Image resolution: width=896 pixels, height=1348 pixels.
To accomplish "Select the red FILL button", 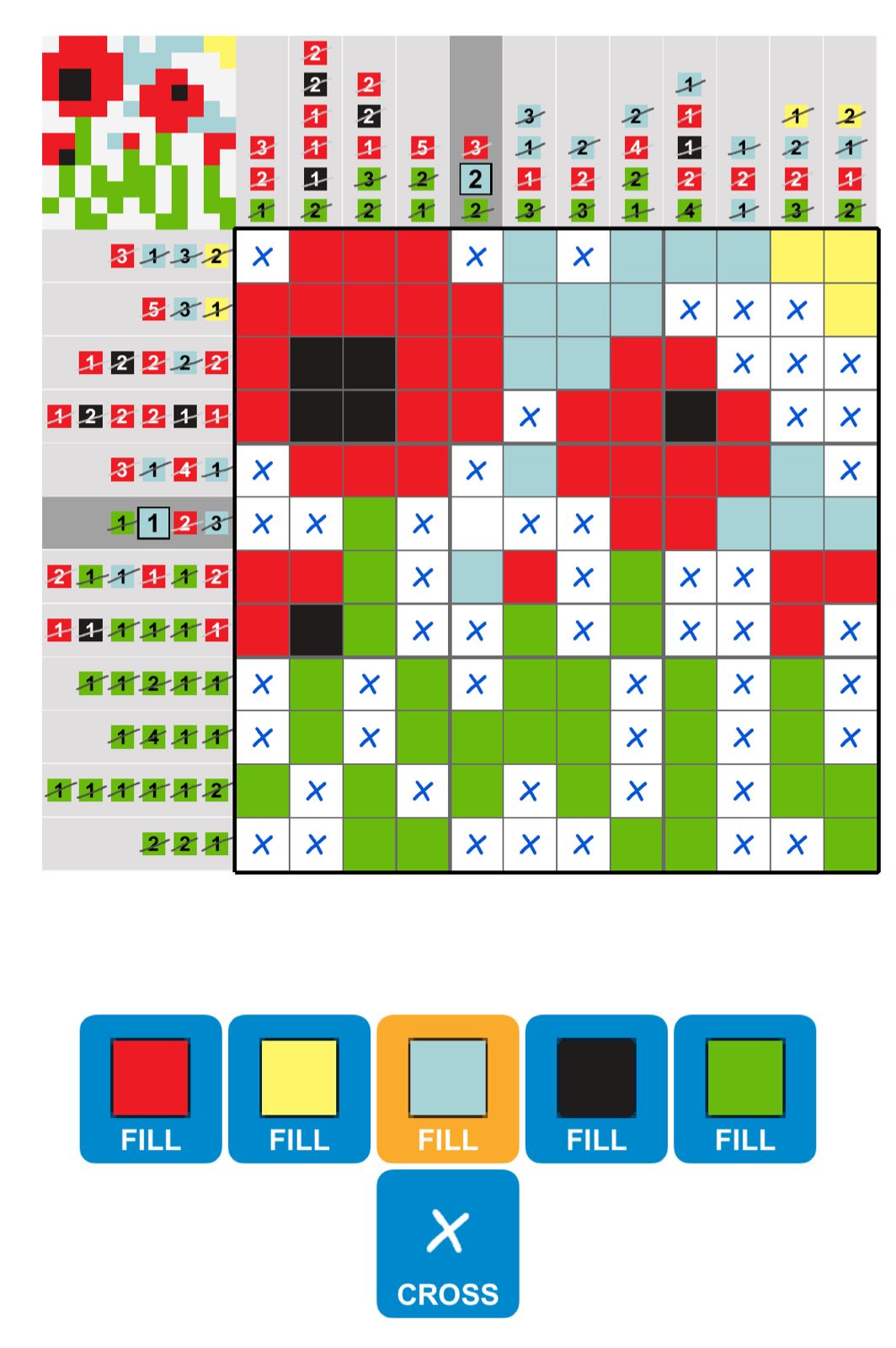I will [151, 1089].
